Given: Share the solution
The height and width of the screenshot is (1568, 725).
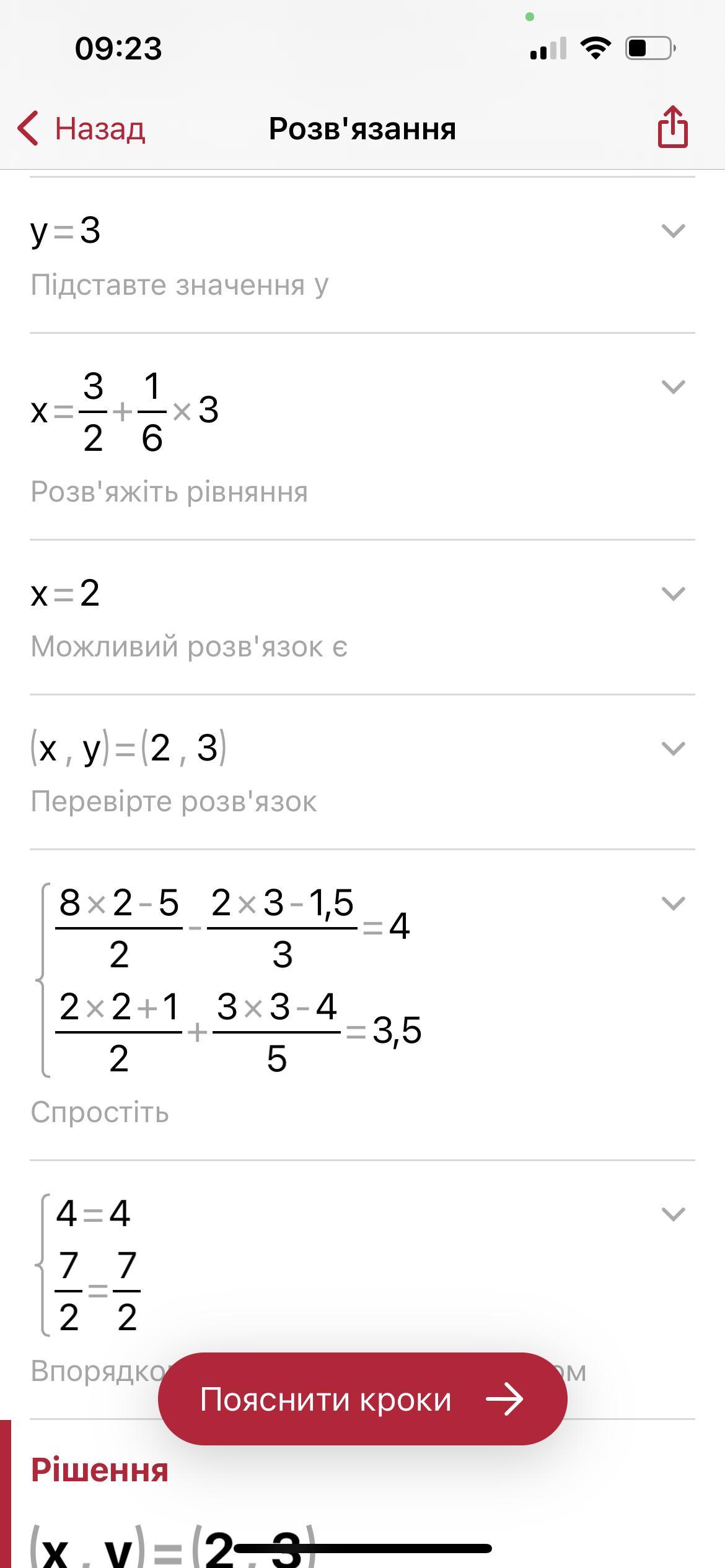Looking at the screenshot, I should (672, 128).
